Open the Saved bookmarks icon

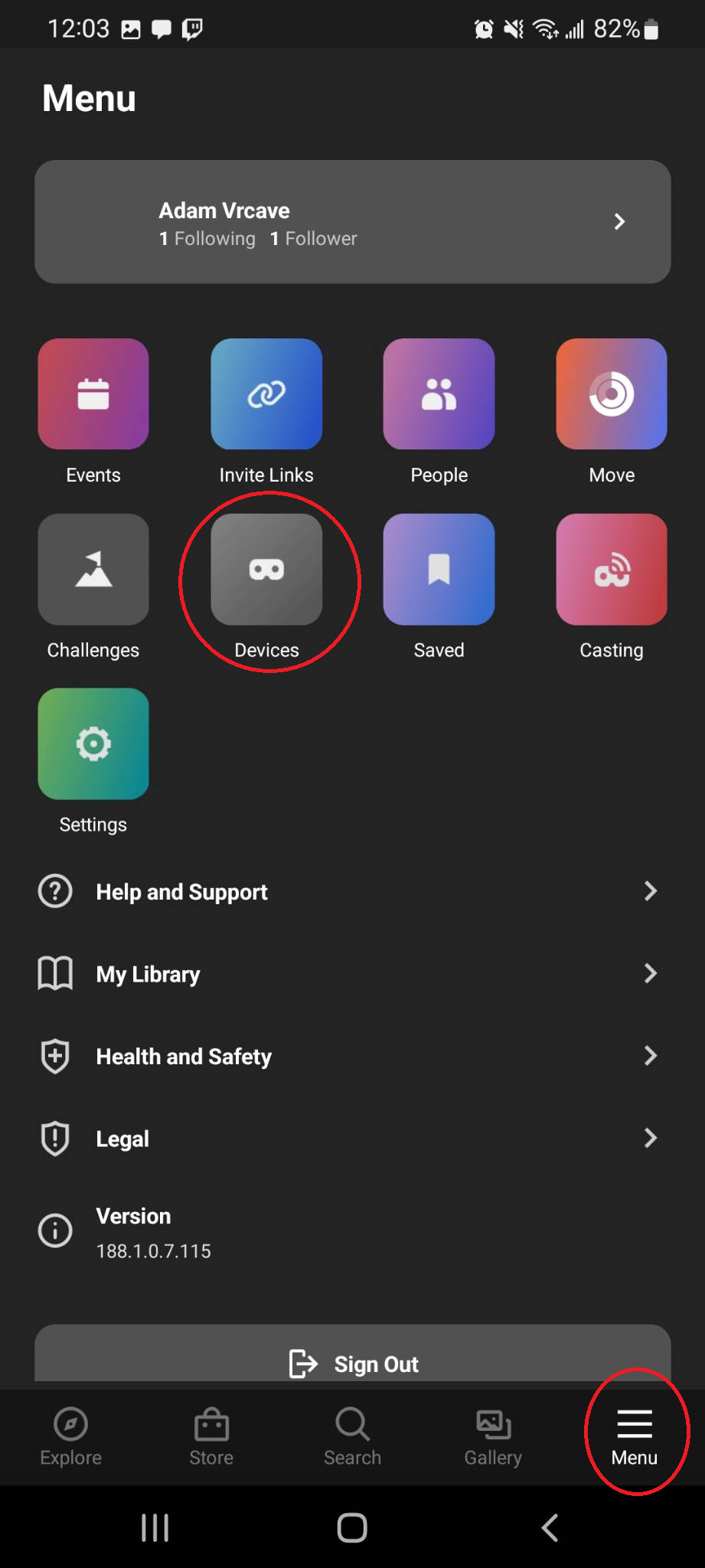[x=439, y=570]
